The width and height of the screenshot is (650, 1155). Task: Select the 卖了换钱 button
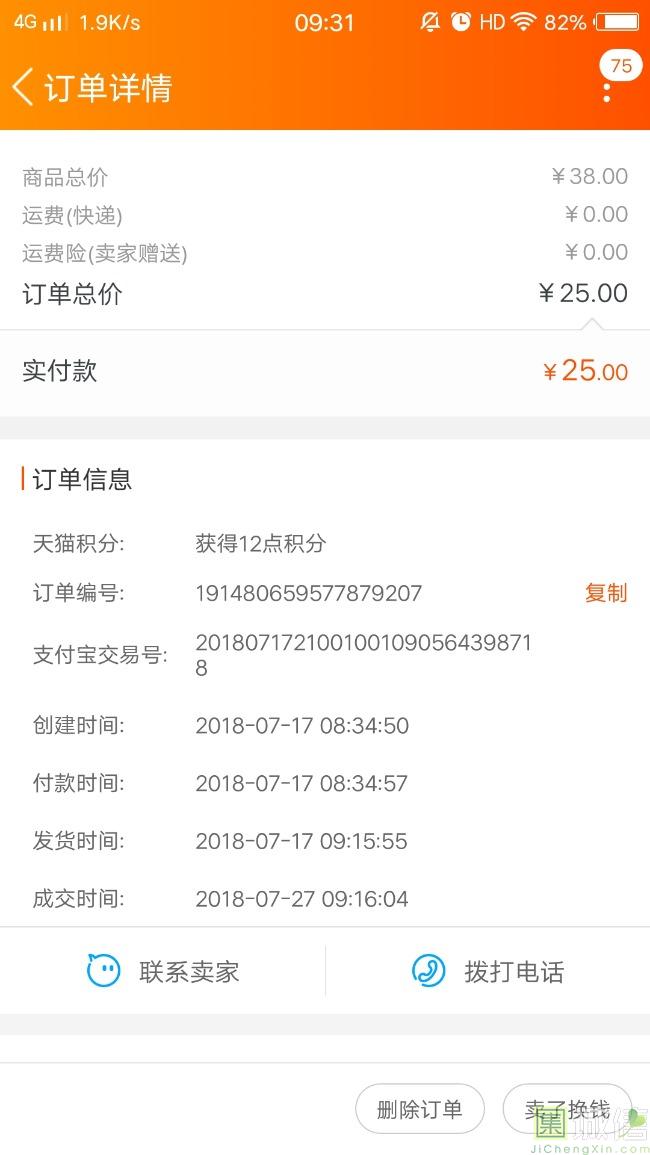point(567,1109)
